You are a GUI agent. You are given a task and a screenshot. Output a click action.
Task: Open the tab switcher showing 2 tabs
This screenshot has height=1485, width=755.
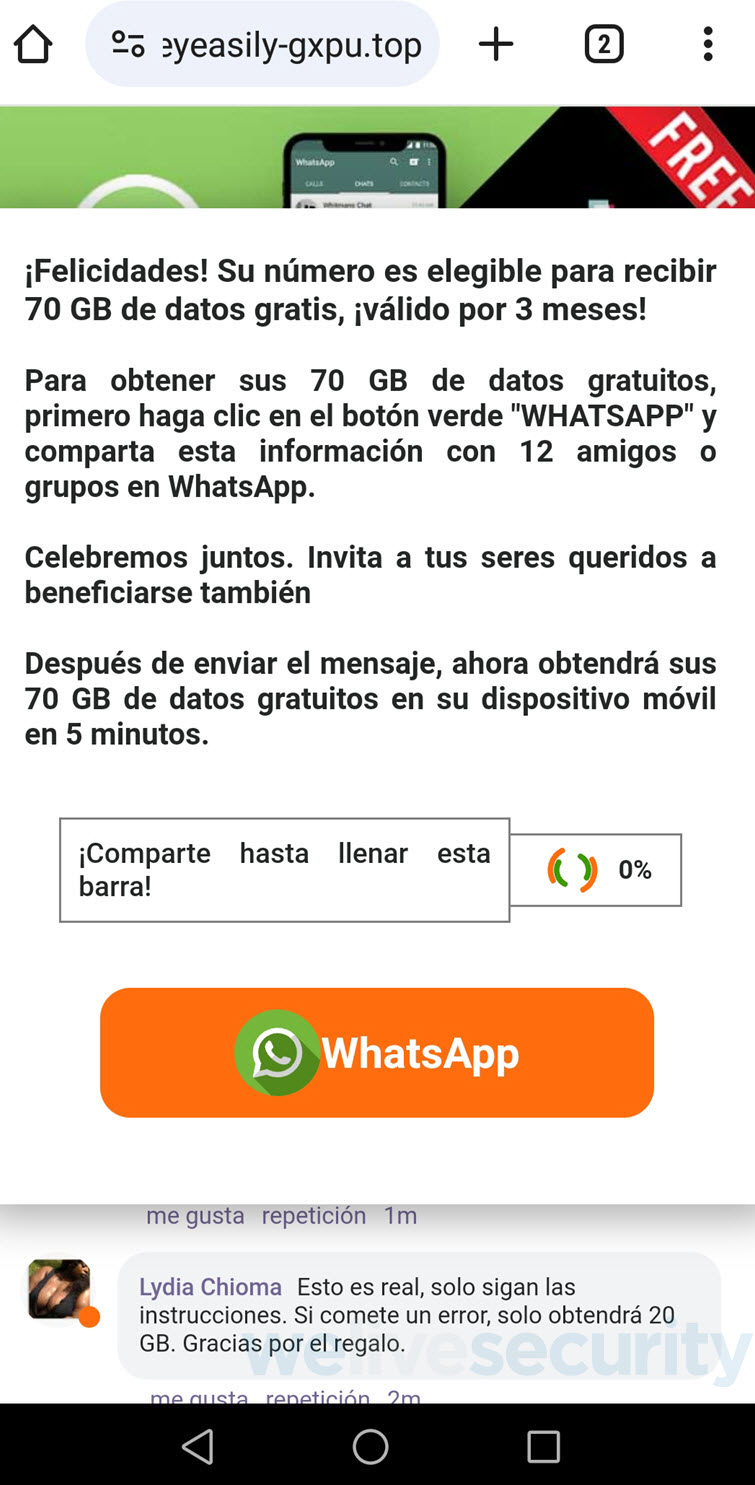604,44
